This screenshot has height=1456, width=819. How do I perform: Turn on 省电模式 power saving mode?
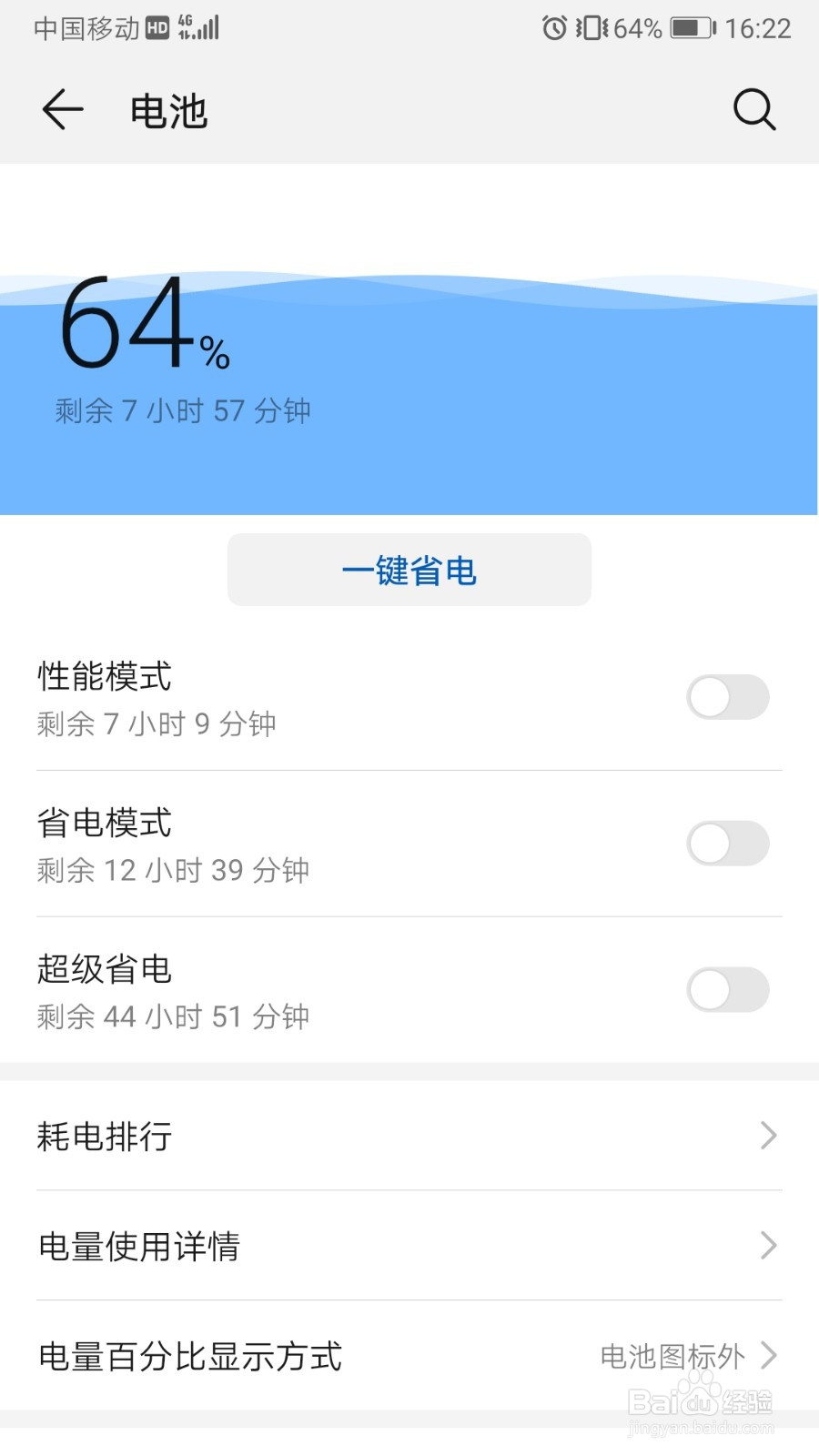pos(727,844)
